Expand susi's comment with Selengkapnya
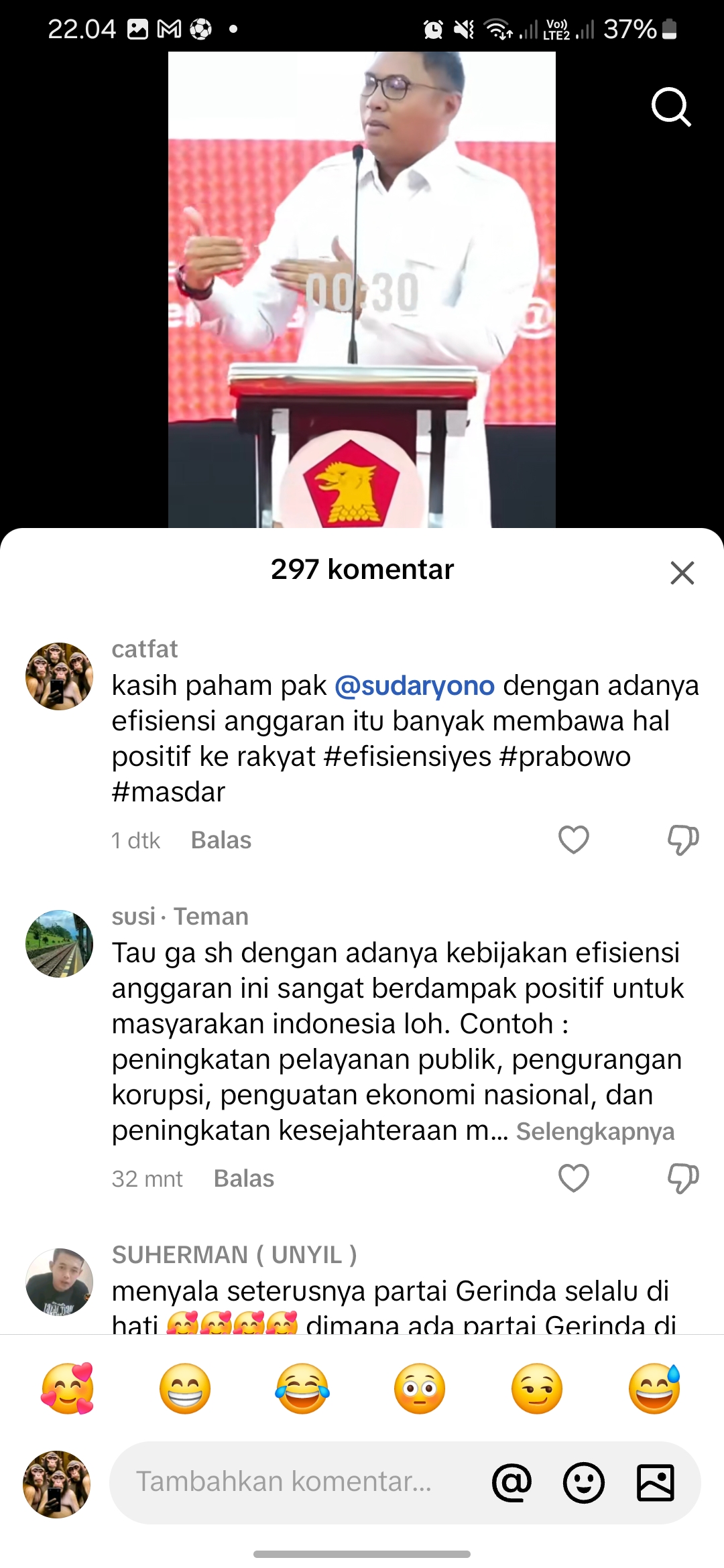The image size is (724, 1568). pos(595,1131)
